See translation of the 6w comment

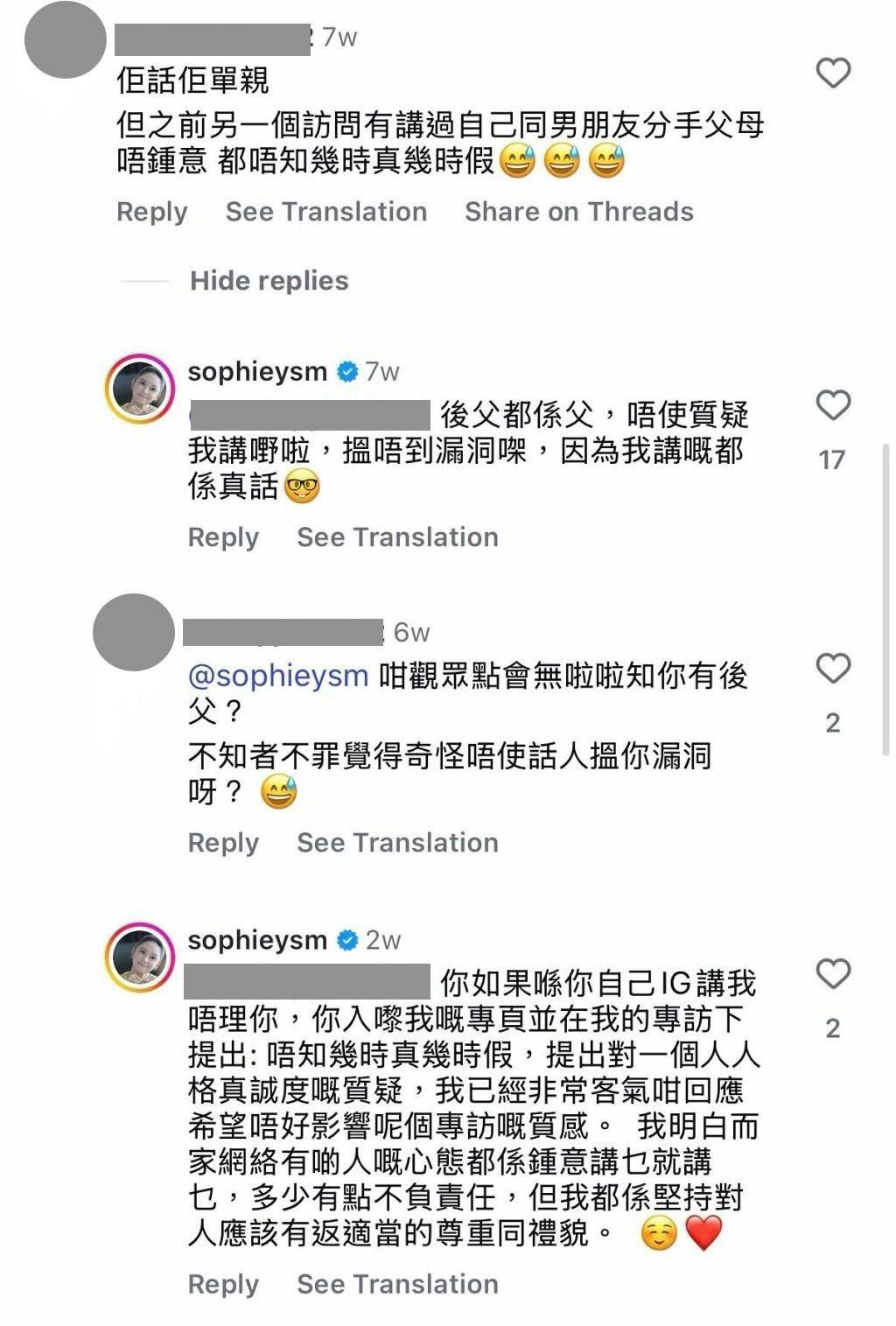397,843
